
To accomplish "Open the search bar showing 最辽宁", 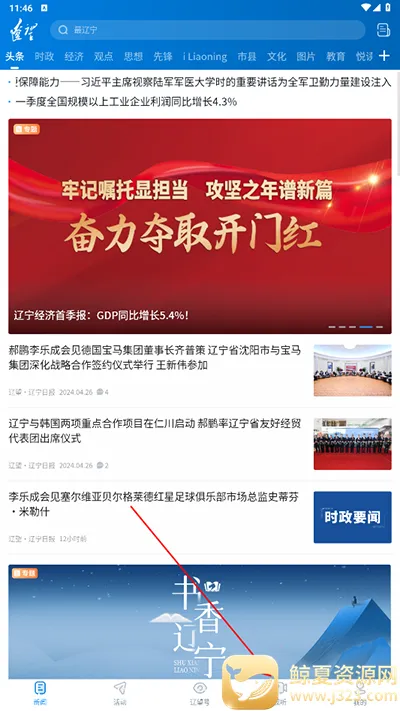I will pyautogui.click(x=208, y=30).
